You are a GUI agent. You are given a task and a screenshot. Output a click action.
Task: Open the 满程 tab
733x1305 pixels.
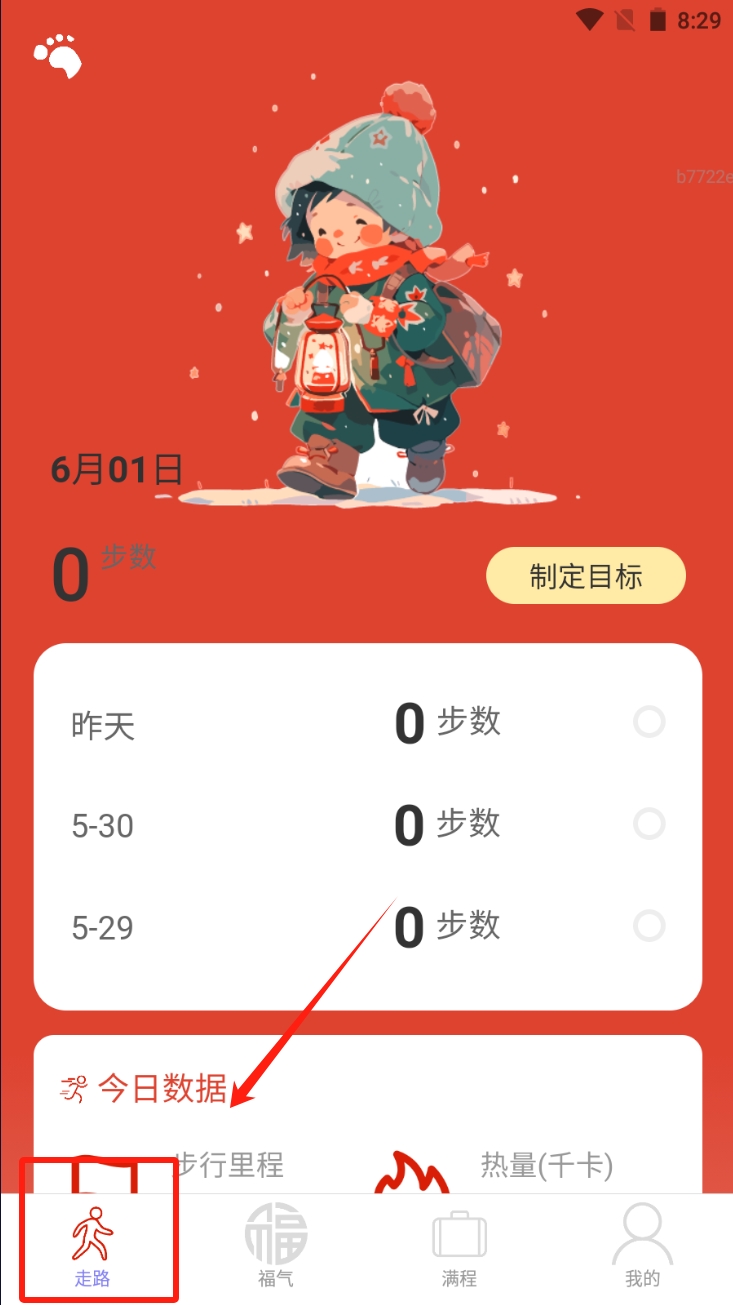[459, 1245]
